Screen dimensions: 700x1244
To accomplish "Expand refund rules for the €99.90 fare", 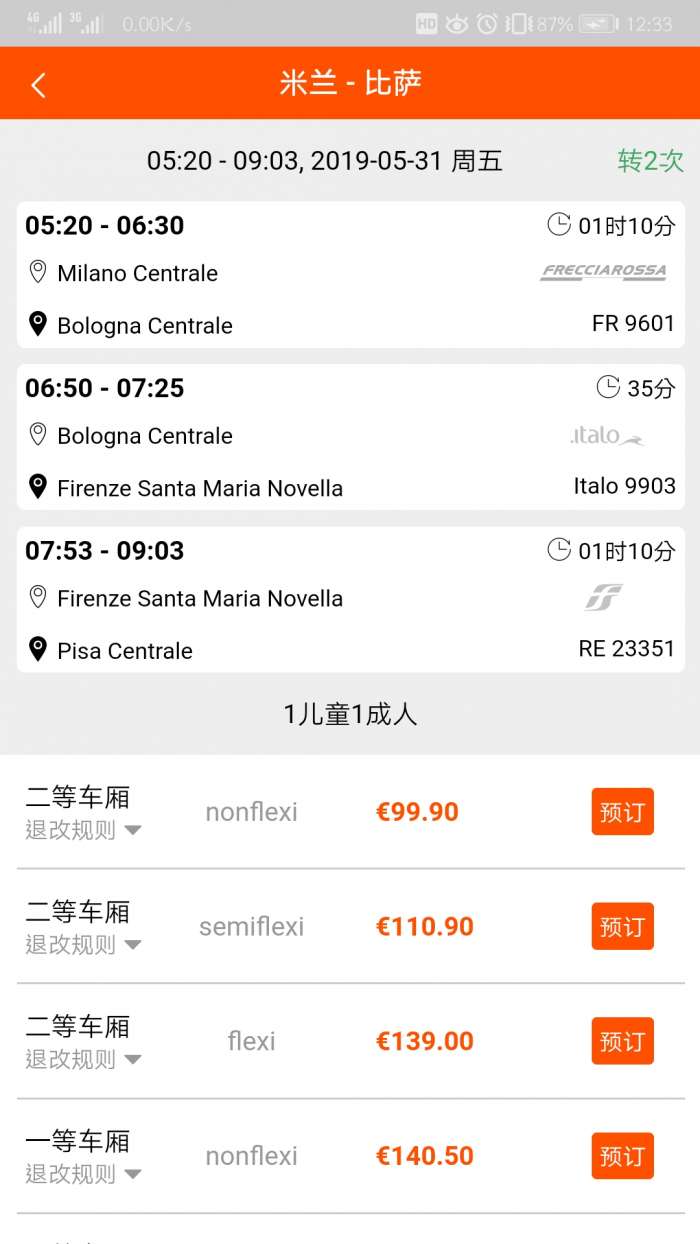I will click(x=84, y=830).
